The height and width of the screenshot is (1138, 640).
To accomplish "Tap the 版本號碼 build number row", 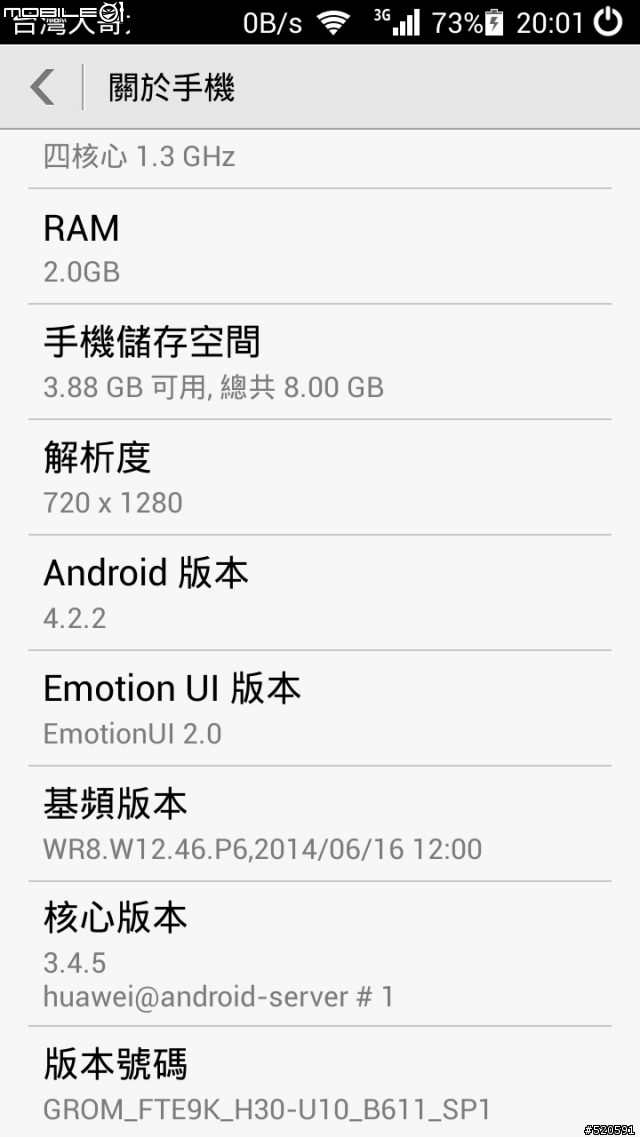I will [x=320, y=1082].
